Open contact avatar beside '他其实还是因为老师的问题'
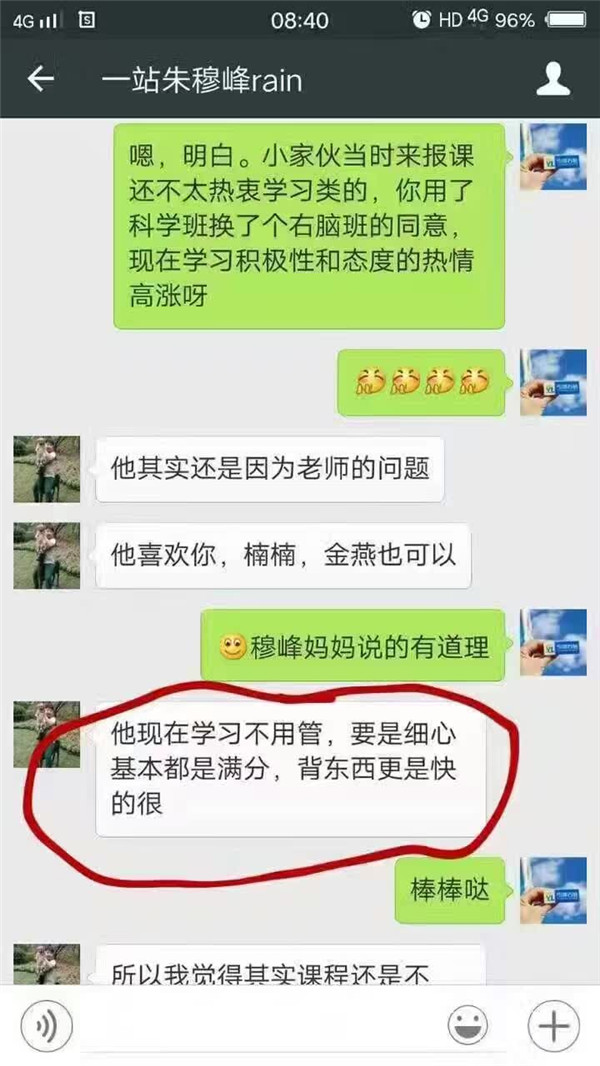 (x=46, y=468)
